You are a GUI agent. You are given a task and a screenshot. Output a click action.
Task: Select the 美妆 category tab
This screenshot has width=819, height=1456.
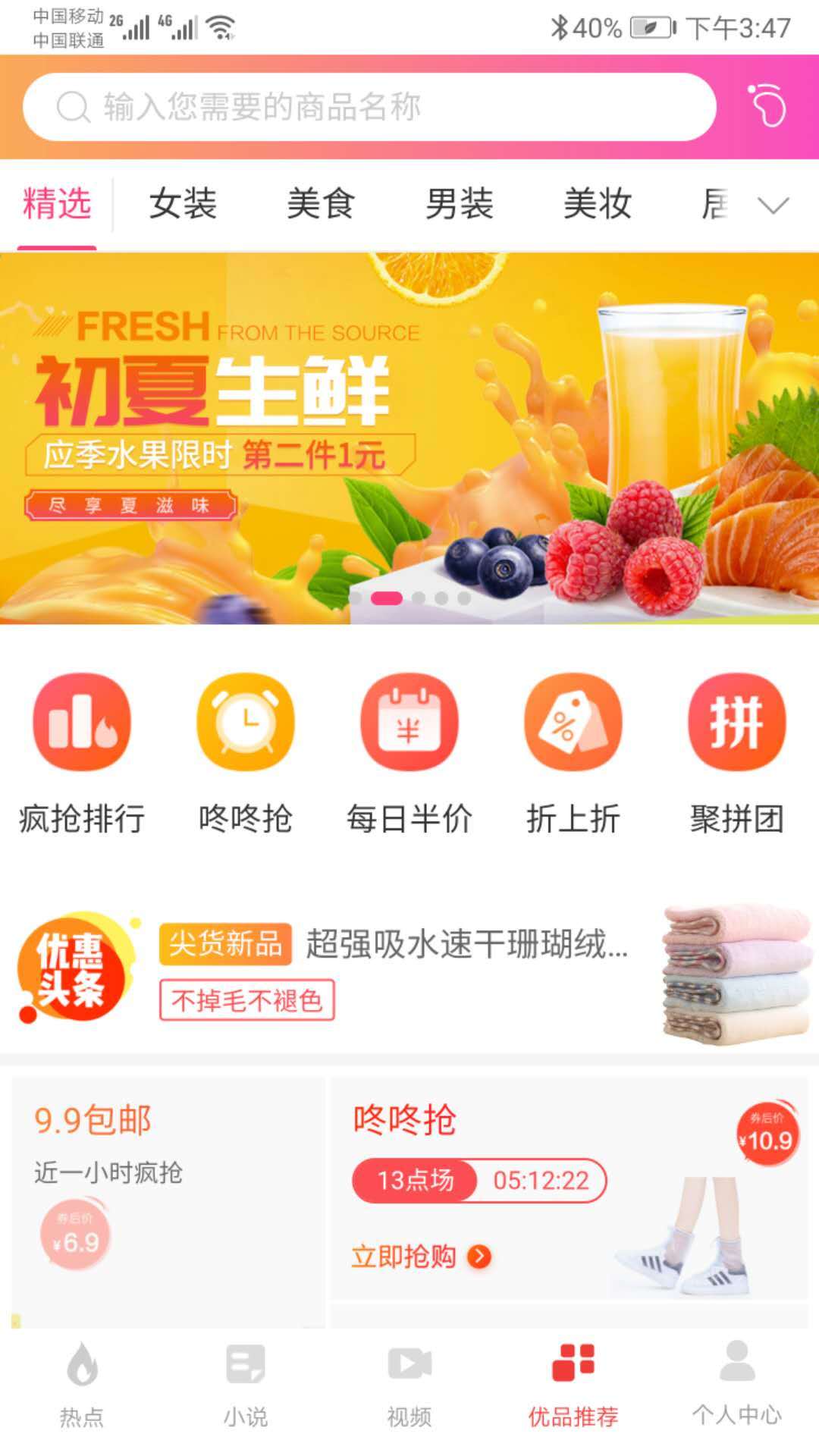pos(598,204)
